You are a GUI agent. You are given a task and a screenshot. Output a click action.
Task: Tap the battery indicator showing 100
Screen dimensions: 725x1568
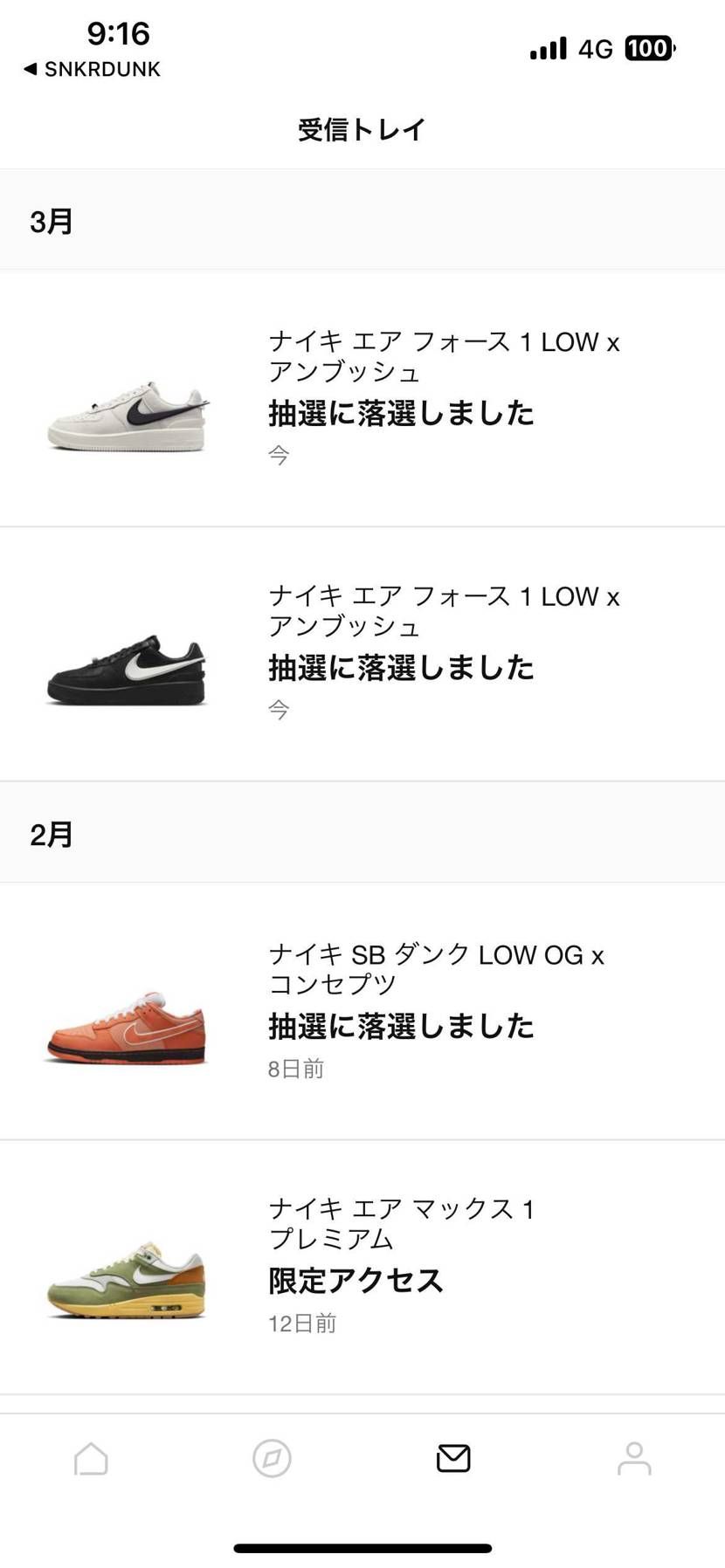647,48
